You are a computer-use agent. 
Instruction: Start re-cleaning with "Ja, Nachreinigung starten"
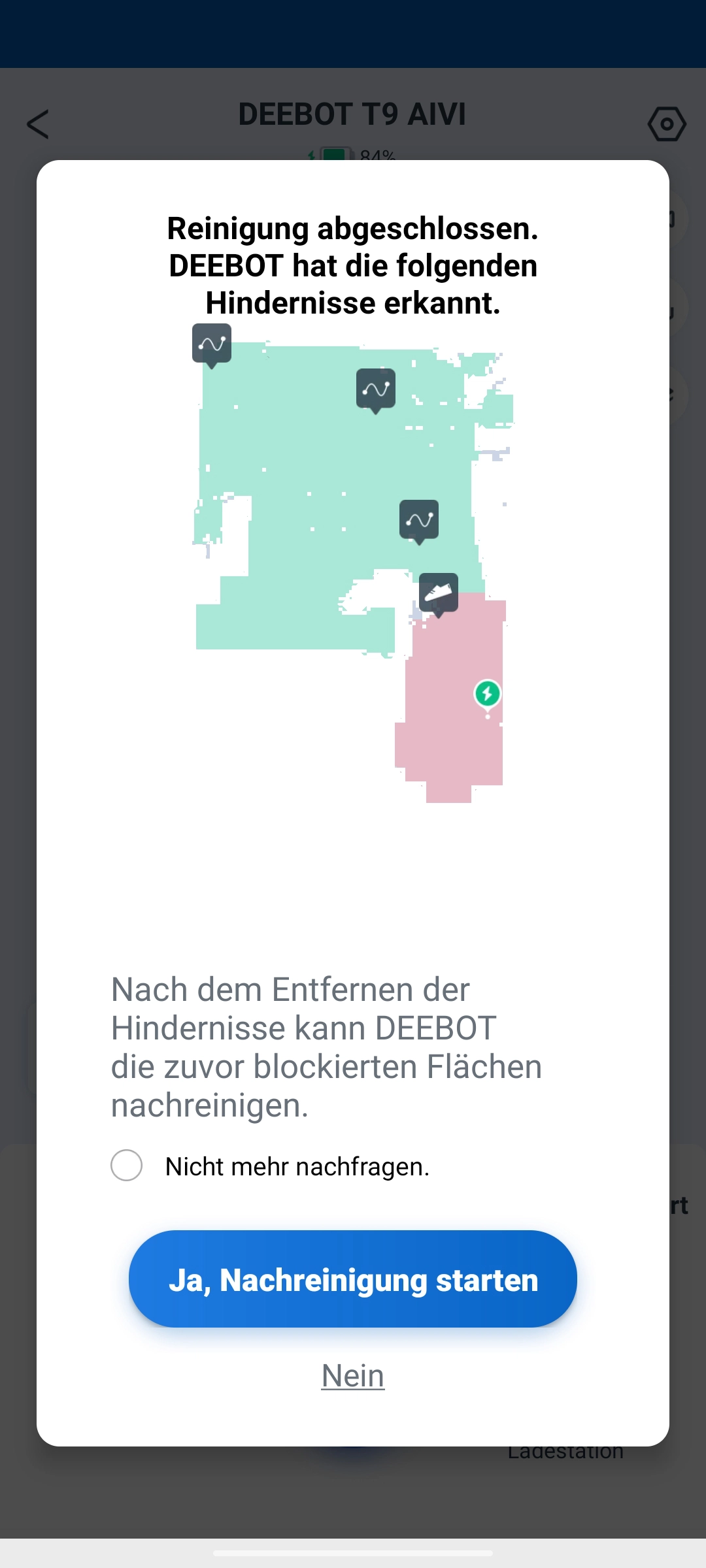[353, 1279]
